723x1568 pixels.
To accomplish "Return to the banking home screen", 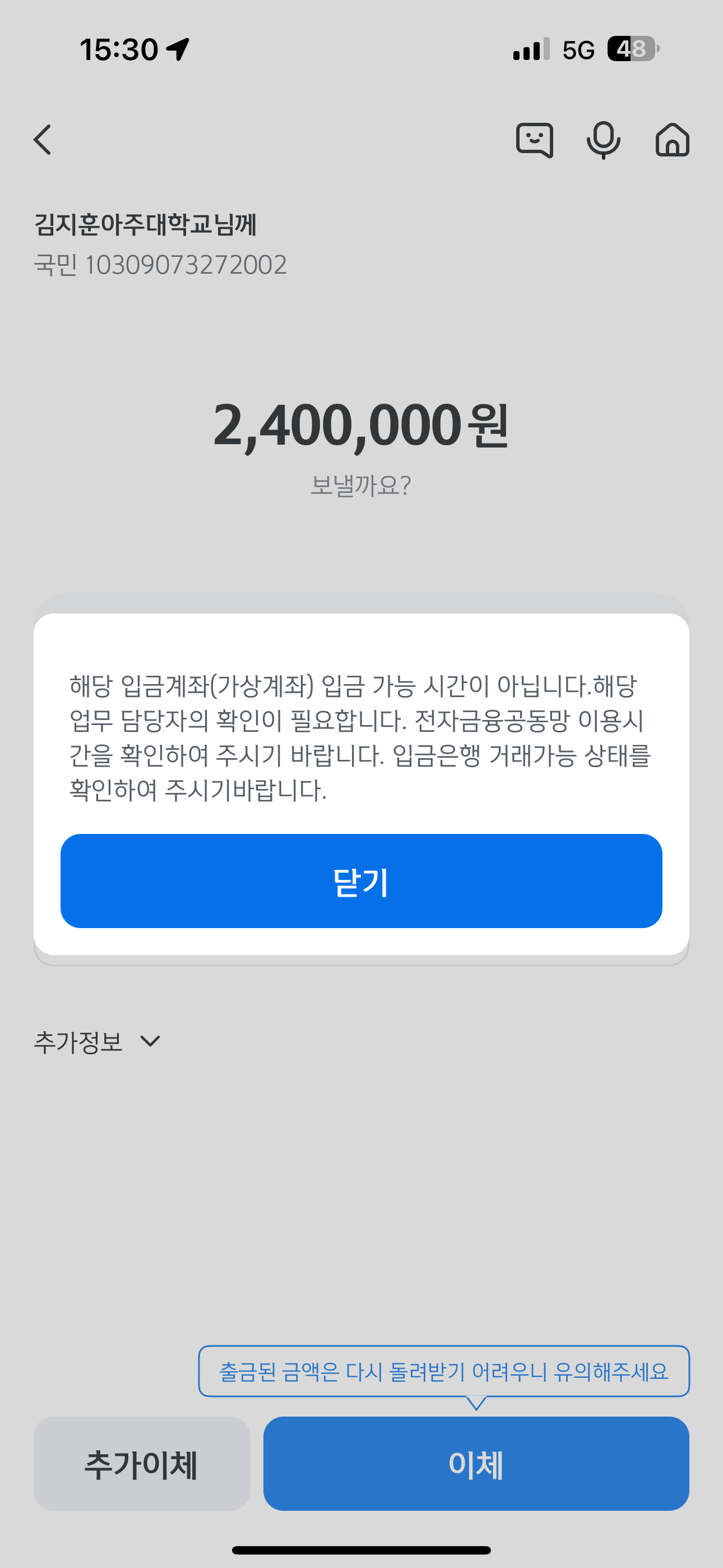I will [x=672, y=140].
